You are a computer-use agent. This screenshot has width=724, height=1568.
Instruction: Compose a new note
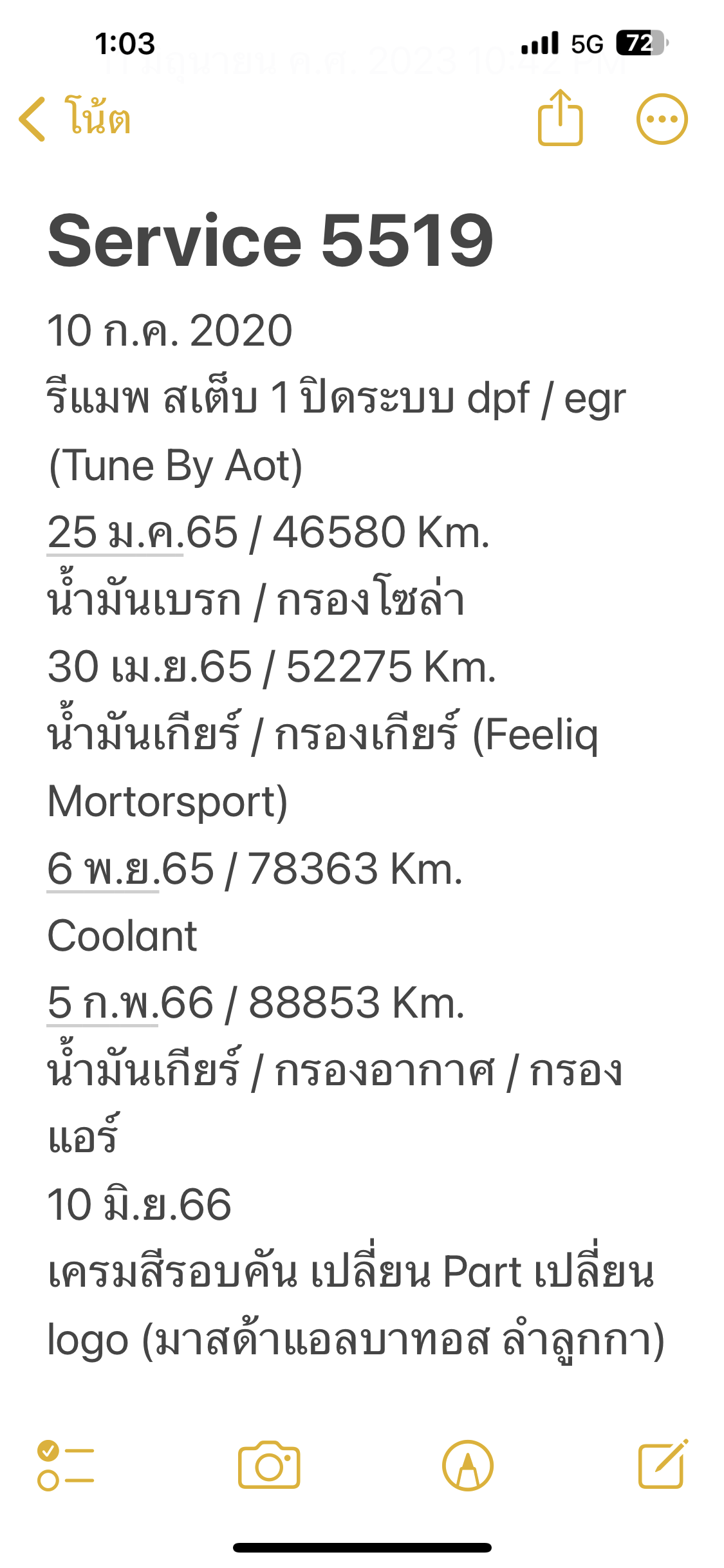(662, 1466)
